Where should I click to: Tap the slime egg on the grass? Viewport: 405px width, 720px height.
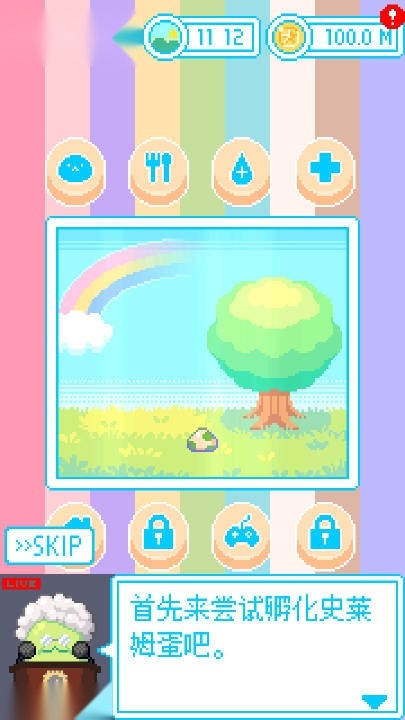(202, 440)
